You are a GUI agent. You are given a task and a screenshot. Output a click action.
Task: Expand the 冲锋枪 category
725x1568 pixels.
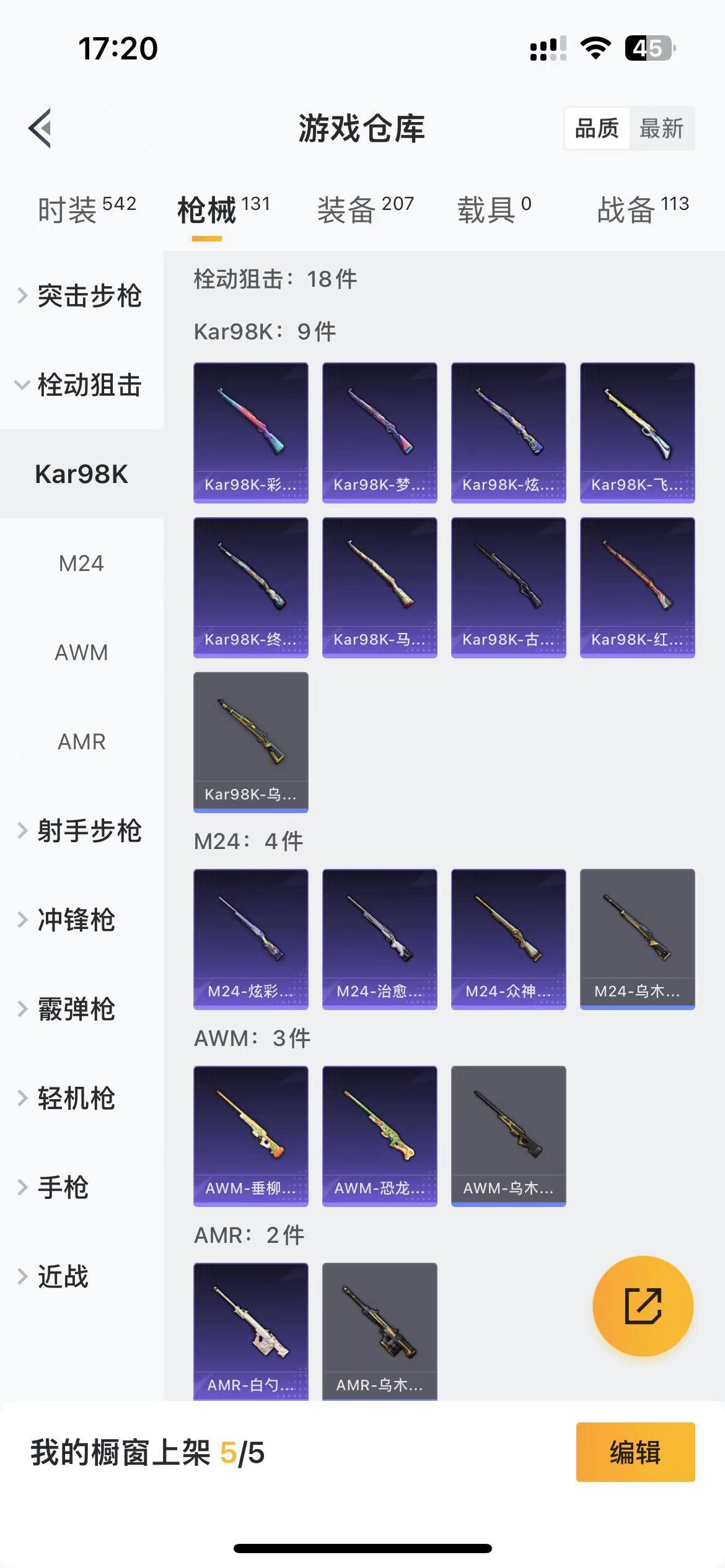pos(76,920)
